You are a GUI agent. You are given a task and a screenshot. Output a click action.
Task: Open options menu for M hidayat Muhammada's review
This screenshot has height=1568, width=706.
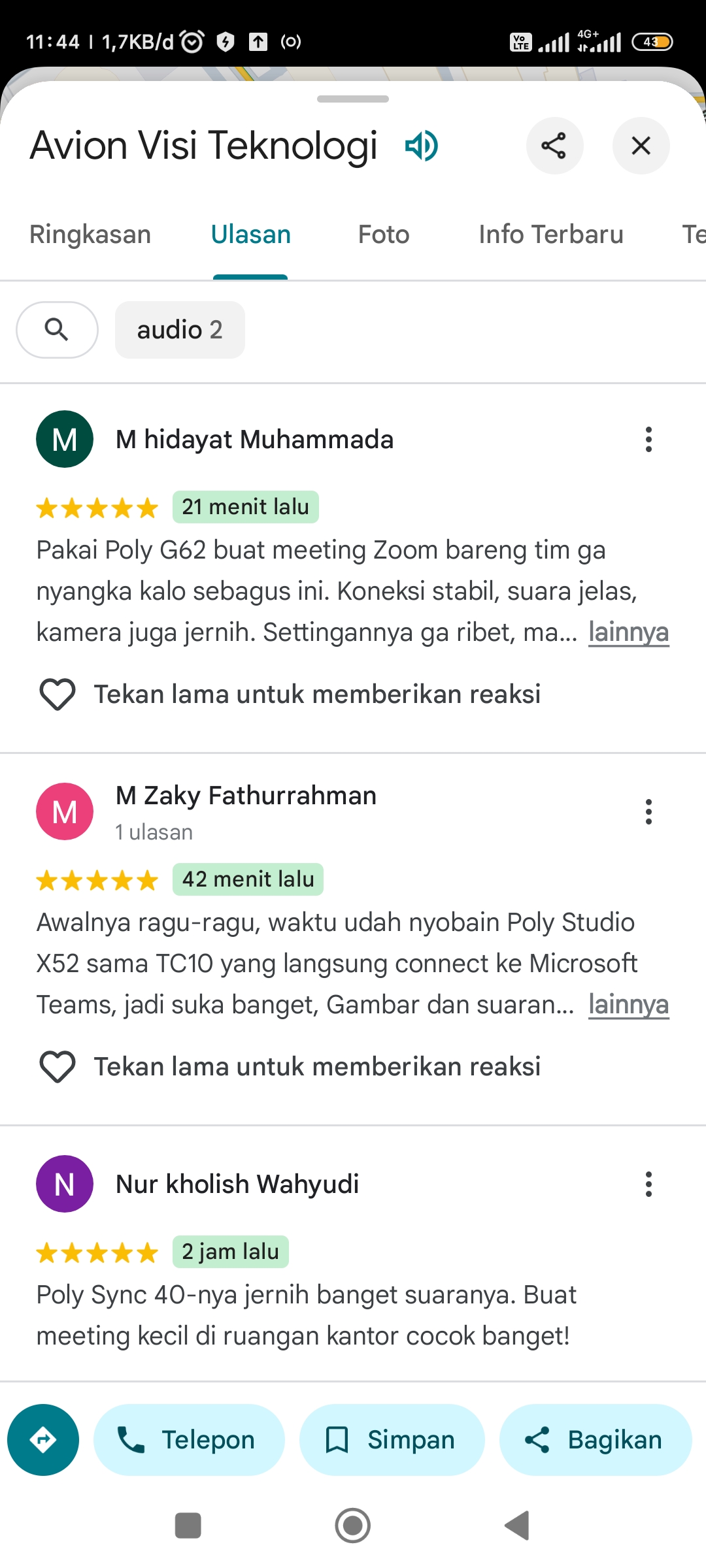(x=648, y=440)
